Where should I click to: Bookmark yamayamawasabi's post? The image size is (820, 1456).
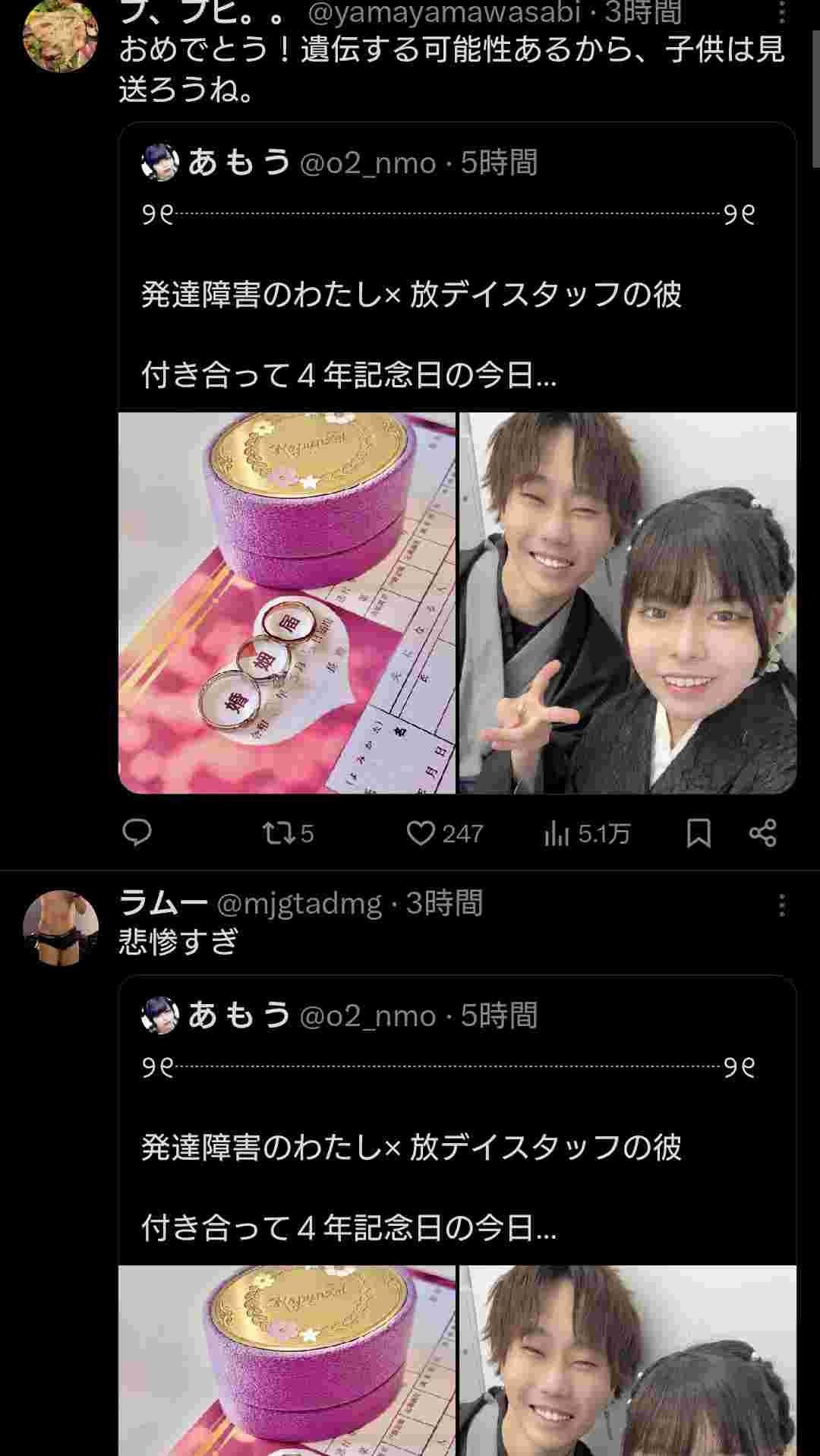tap(699, 833)
